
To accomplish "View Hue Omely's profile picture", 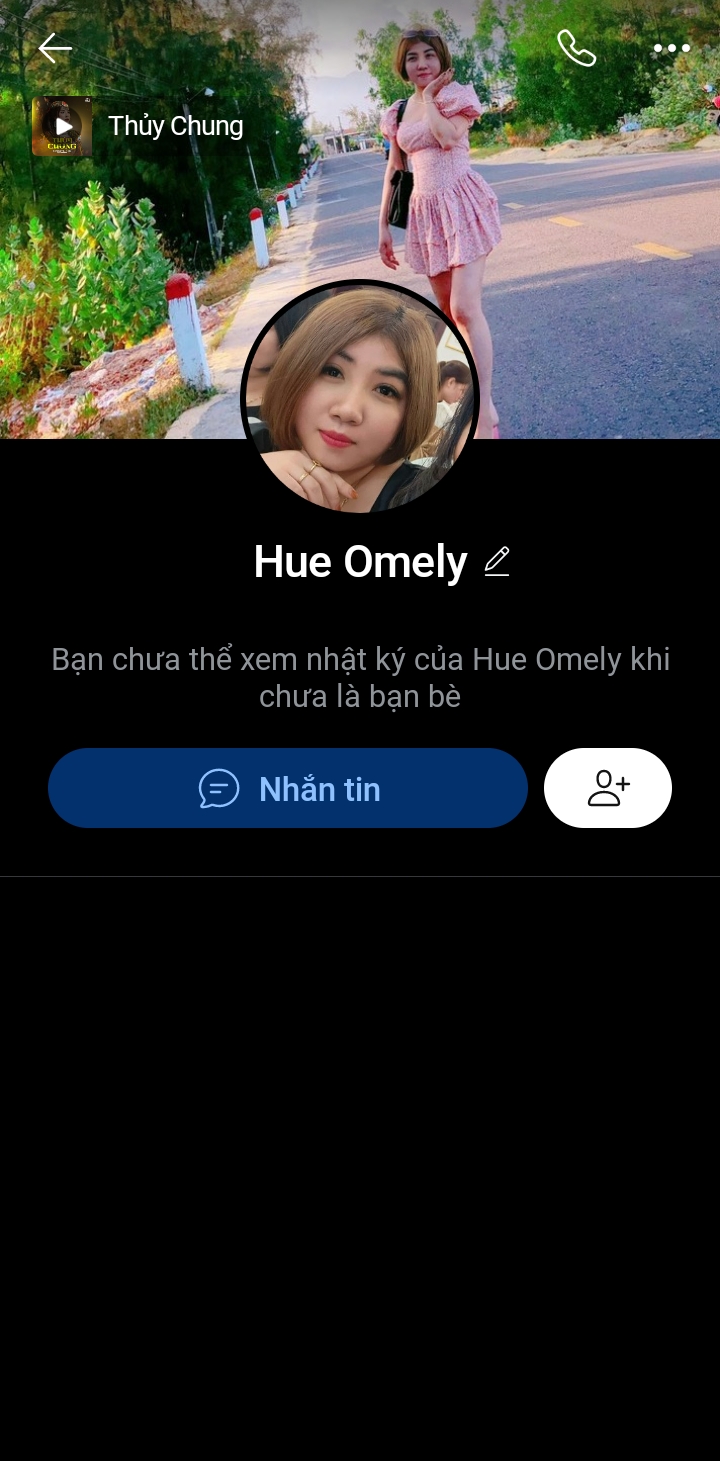I will tap(360, 399).
